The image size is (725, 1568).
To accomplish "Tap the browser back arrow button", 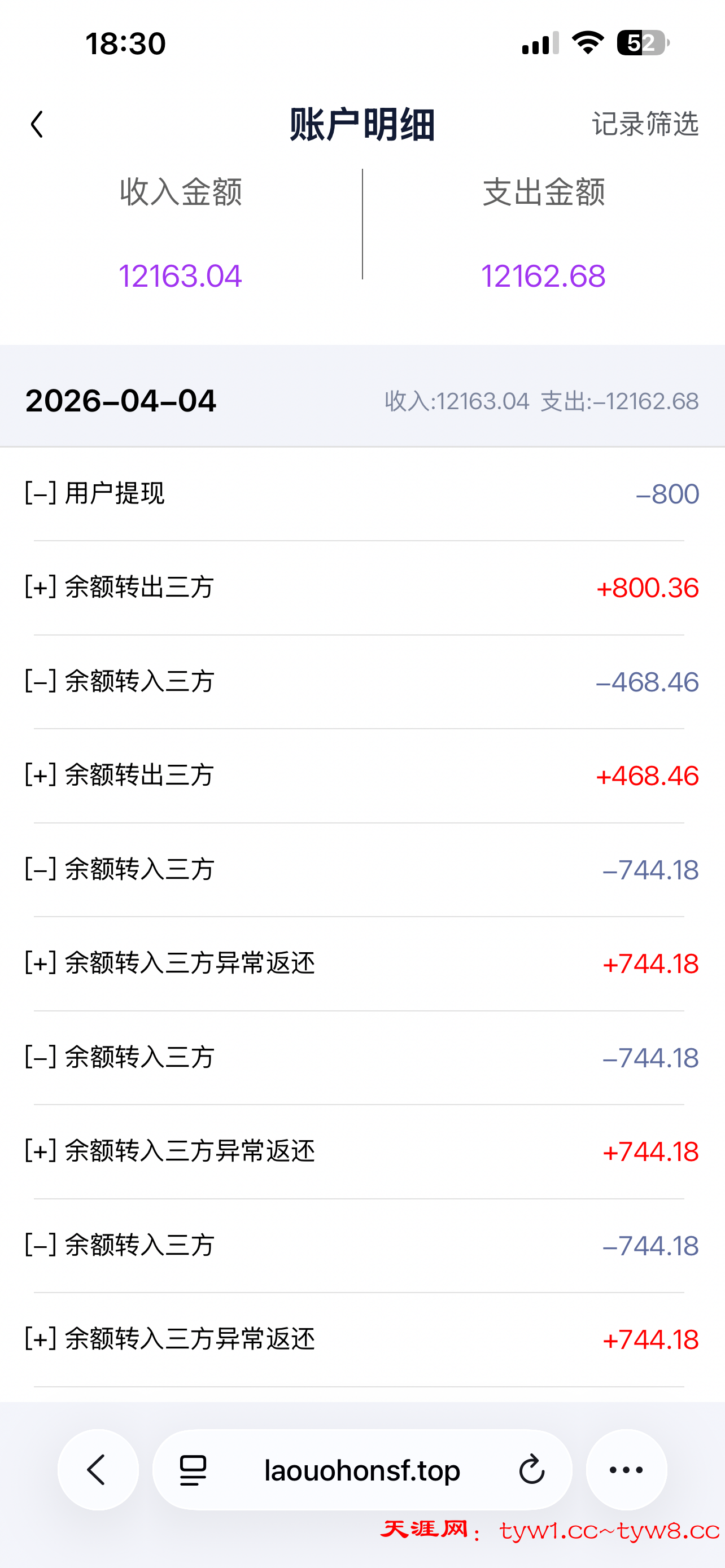I will click(x=97, y=1469).
